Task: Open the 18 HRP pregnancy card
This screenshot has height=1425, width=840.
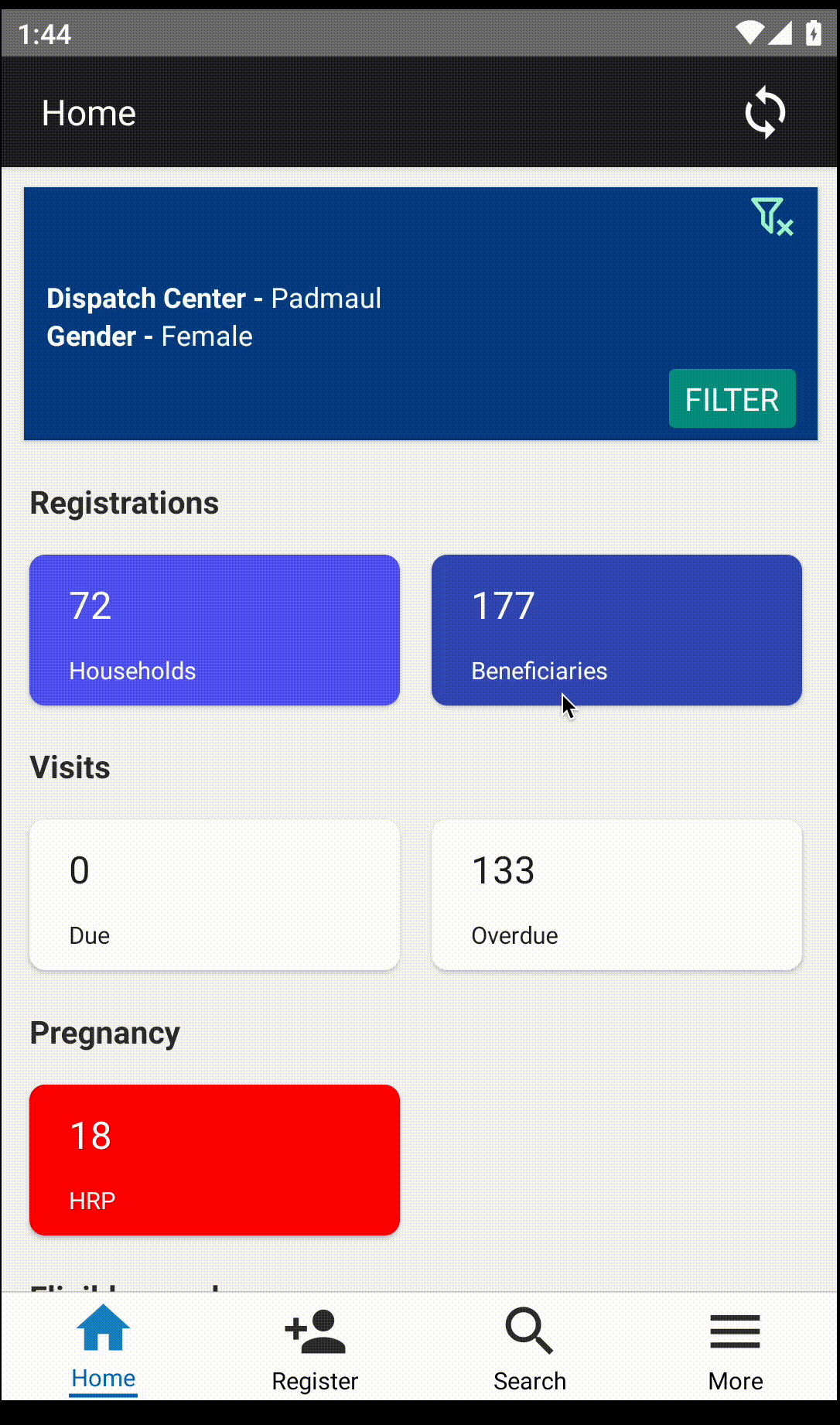Action: tap(214, 1160)
